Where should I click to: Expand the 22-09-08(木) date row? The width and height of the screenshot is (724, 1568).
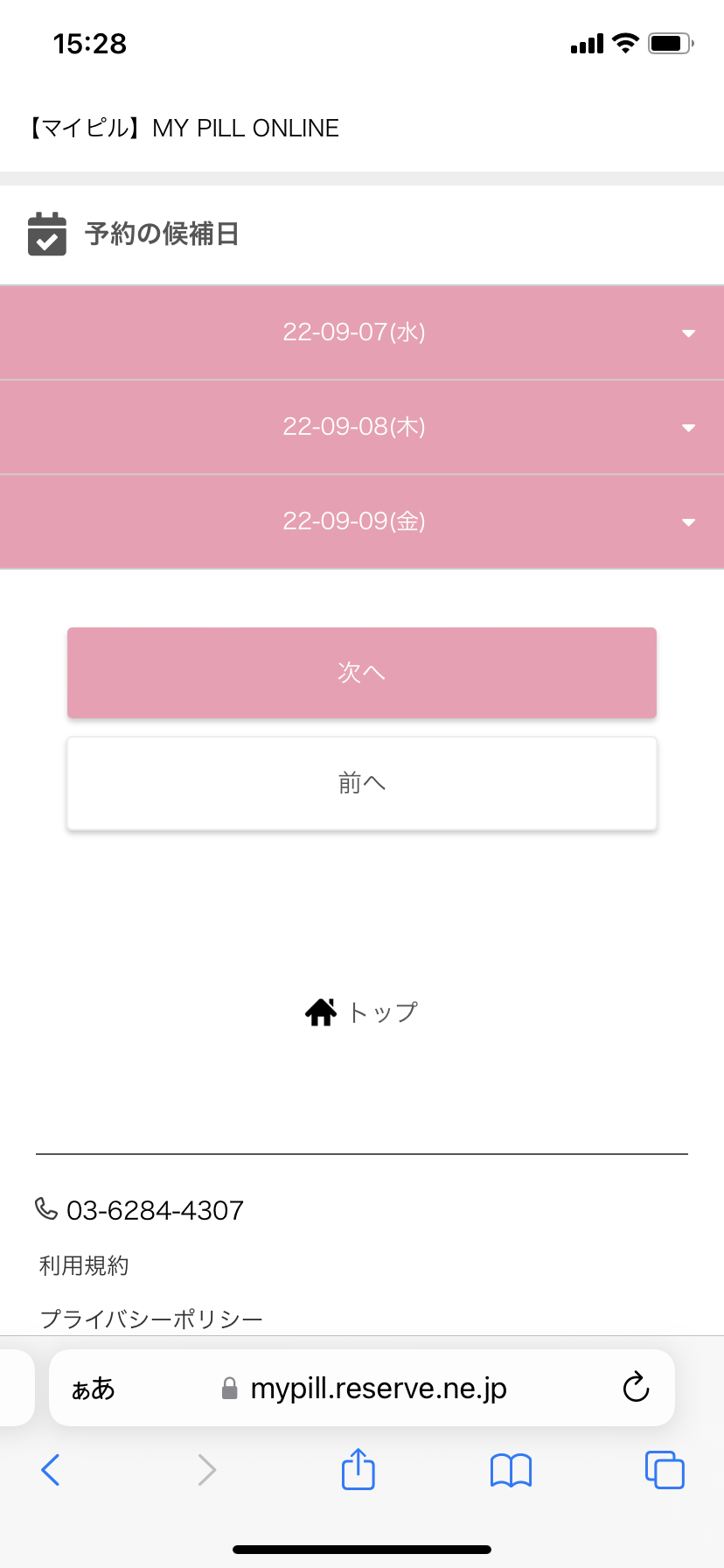pyautogui.click(x=362, y=427)
